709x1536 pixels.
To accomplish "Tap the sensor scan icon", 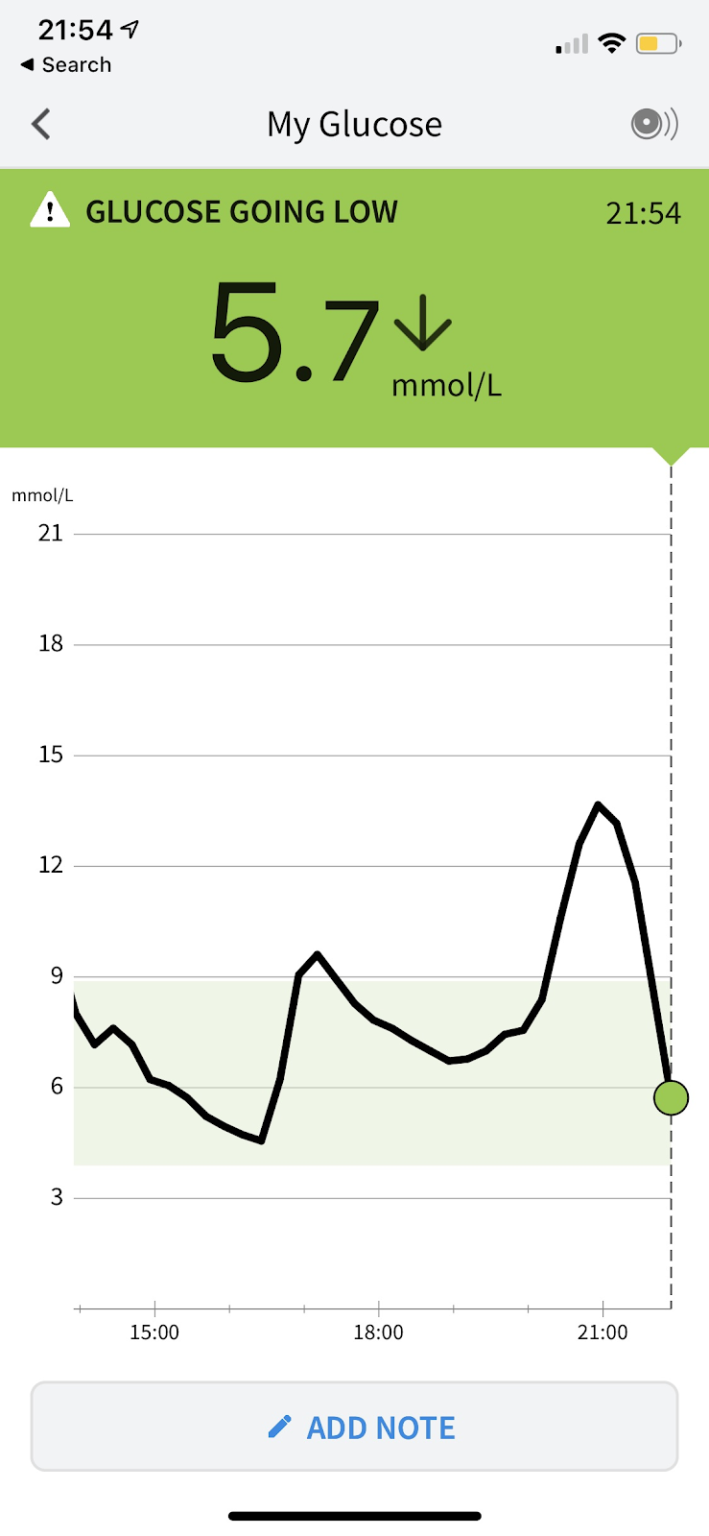I will pyautogui.click(x=654, y=125).
